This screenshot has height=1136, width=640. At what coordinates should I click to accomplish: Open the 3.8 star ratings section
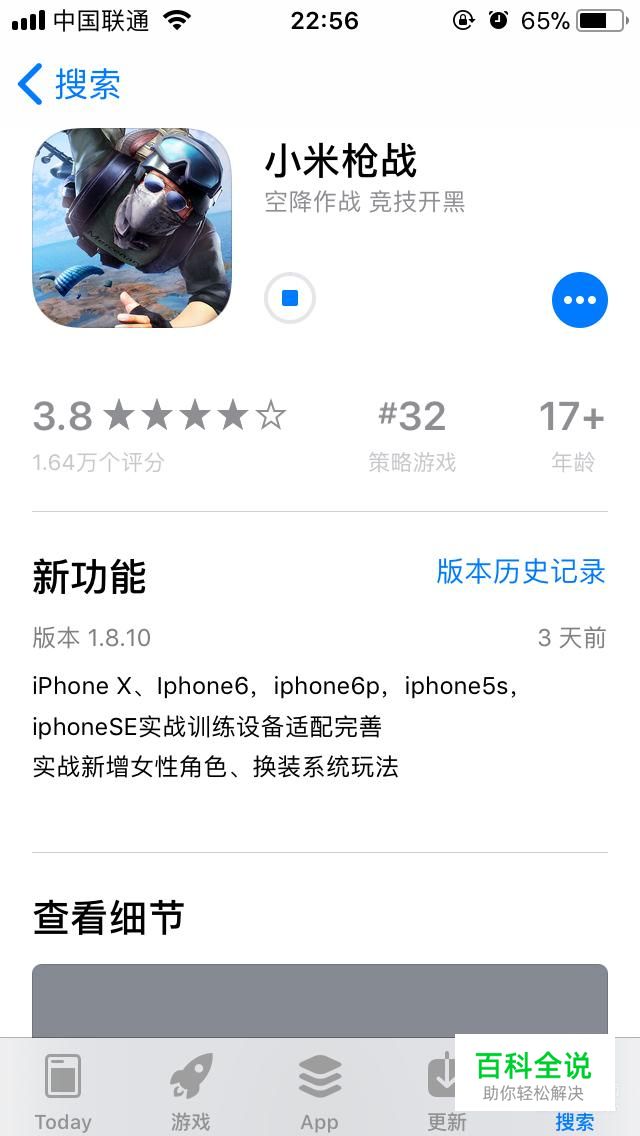[x=159, y=433]
